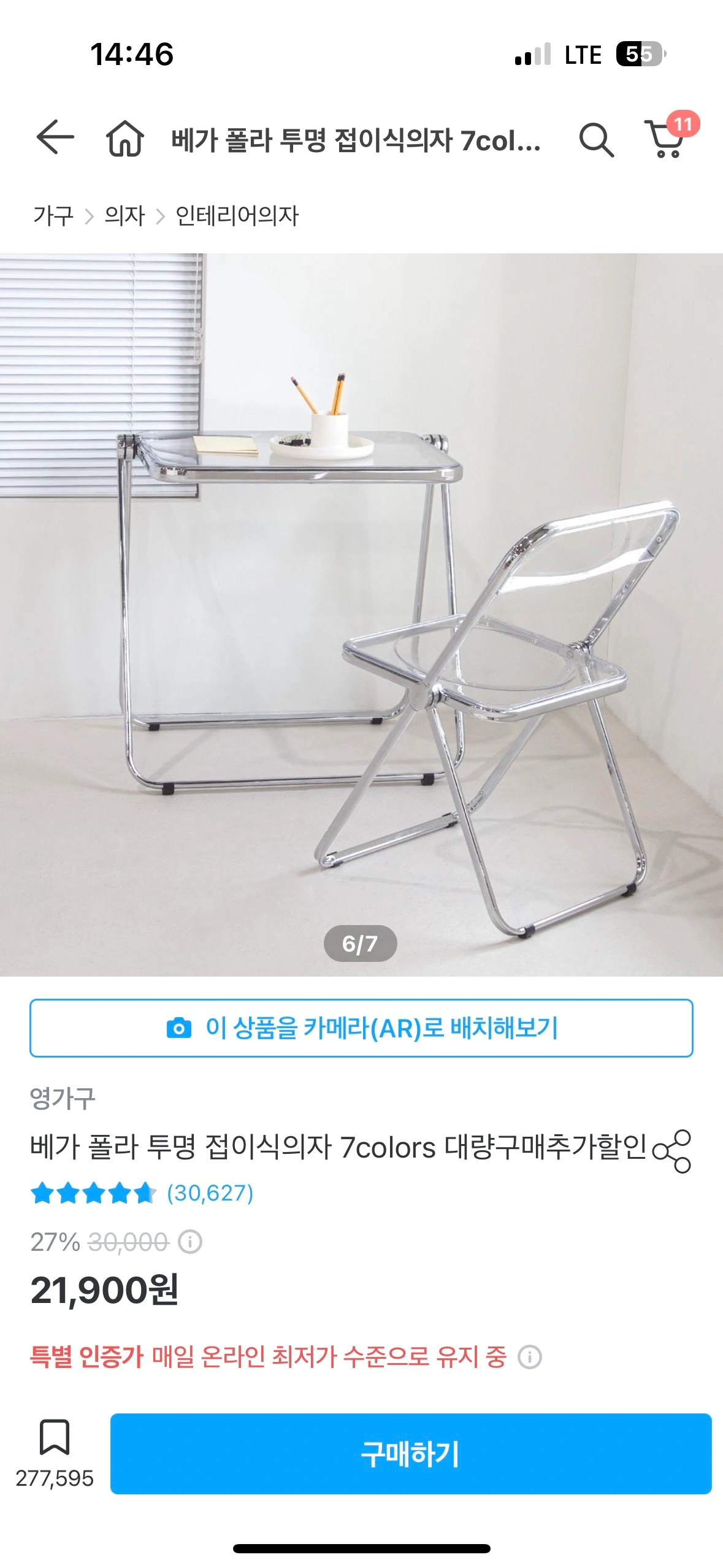This screenshot has height=1568, width=723.
Task: Open the 가구 breadcrumb category
Action: click(x=53, y=216)
